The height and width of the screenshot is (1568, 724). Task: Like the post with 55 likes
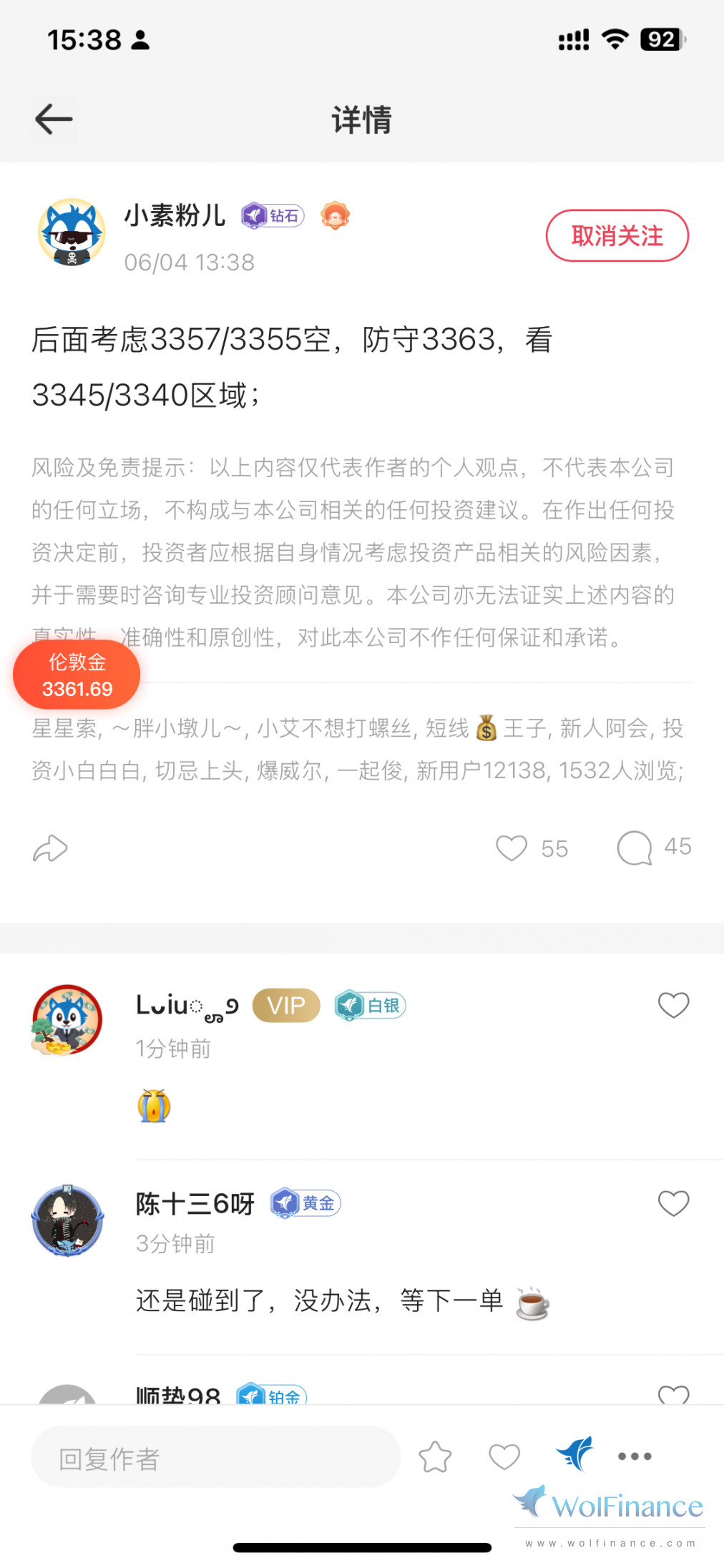click(512, 848)
